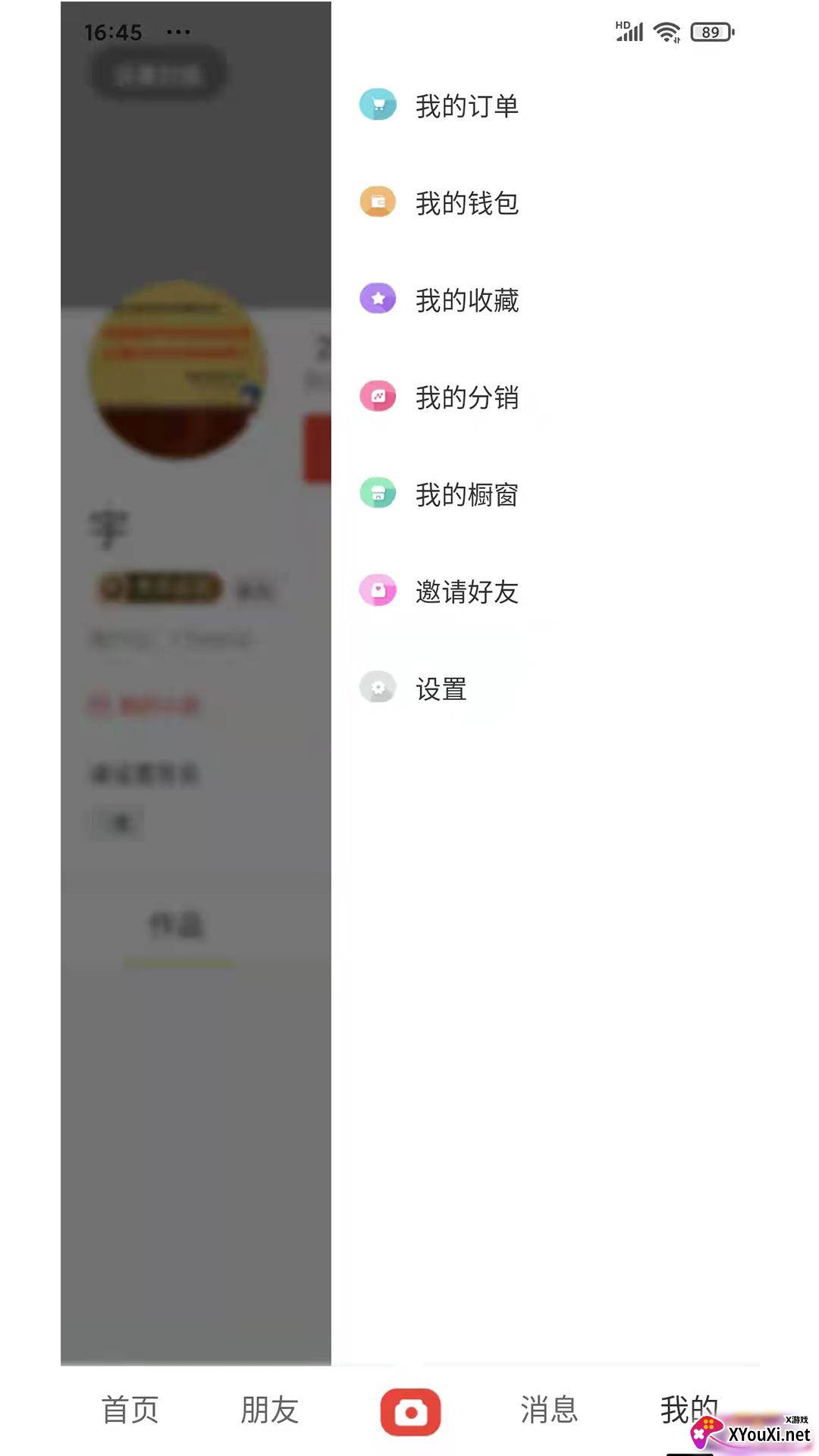
Task: Switch to the 消息 messages tab
Action: click(550, 1410)
